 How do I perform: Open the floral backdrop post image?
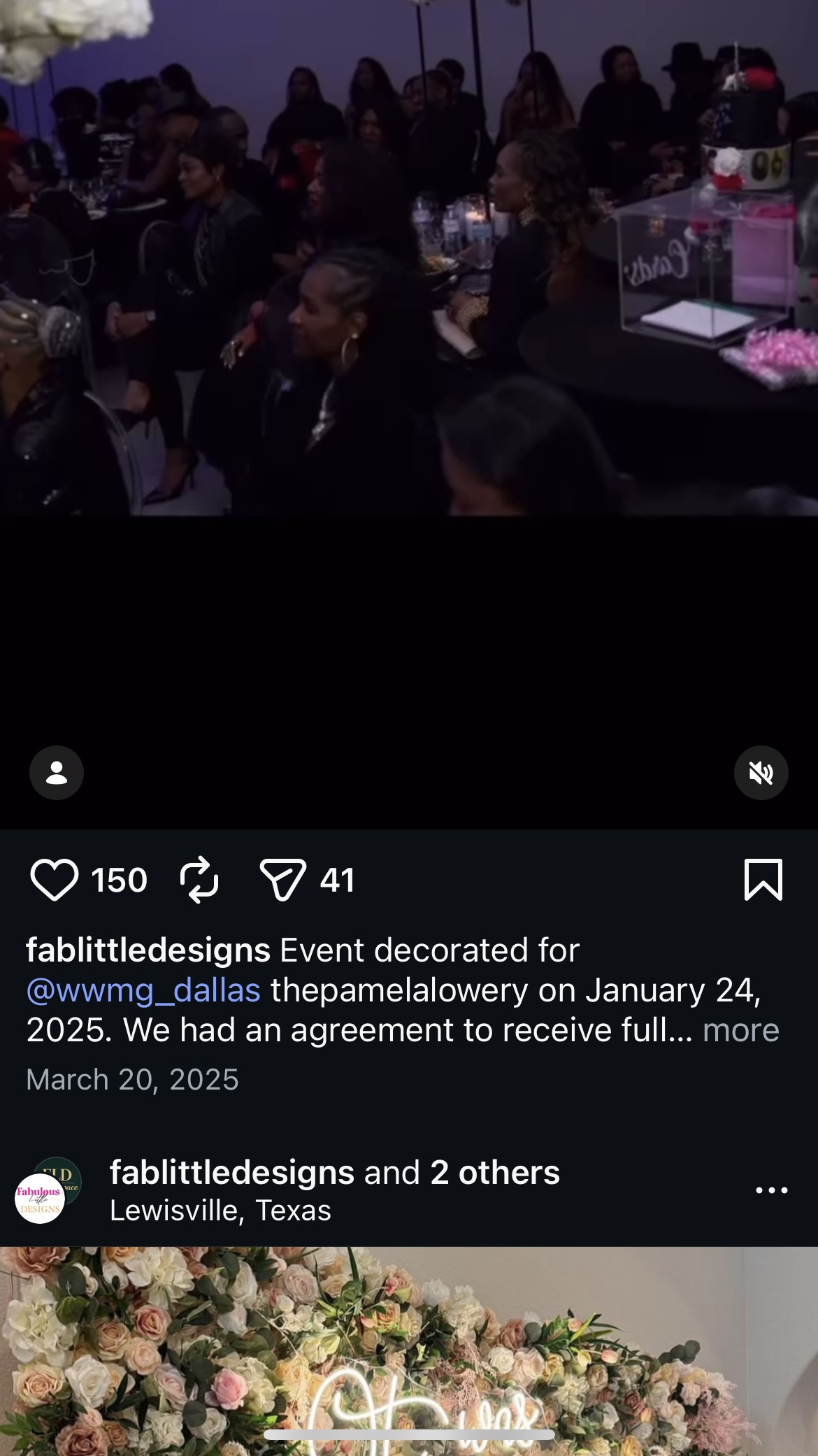(x=409, y=1351)
